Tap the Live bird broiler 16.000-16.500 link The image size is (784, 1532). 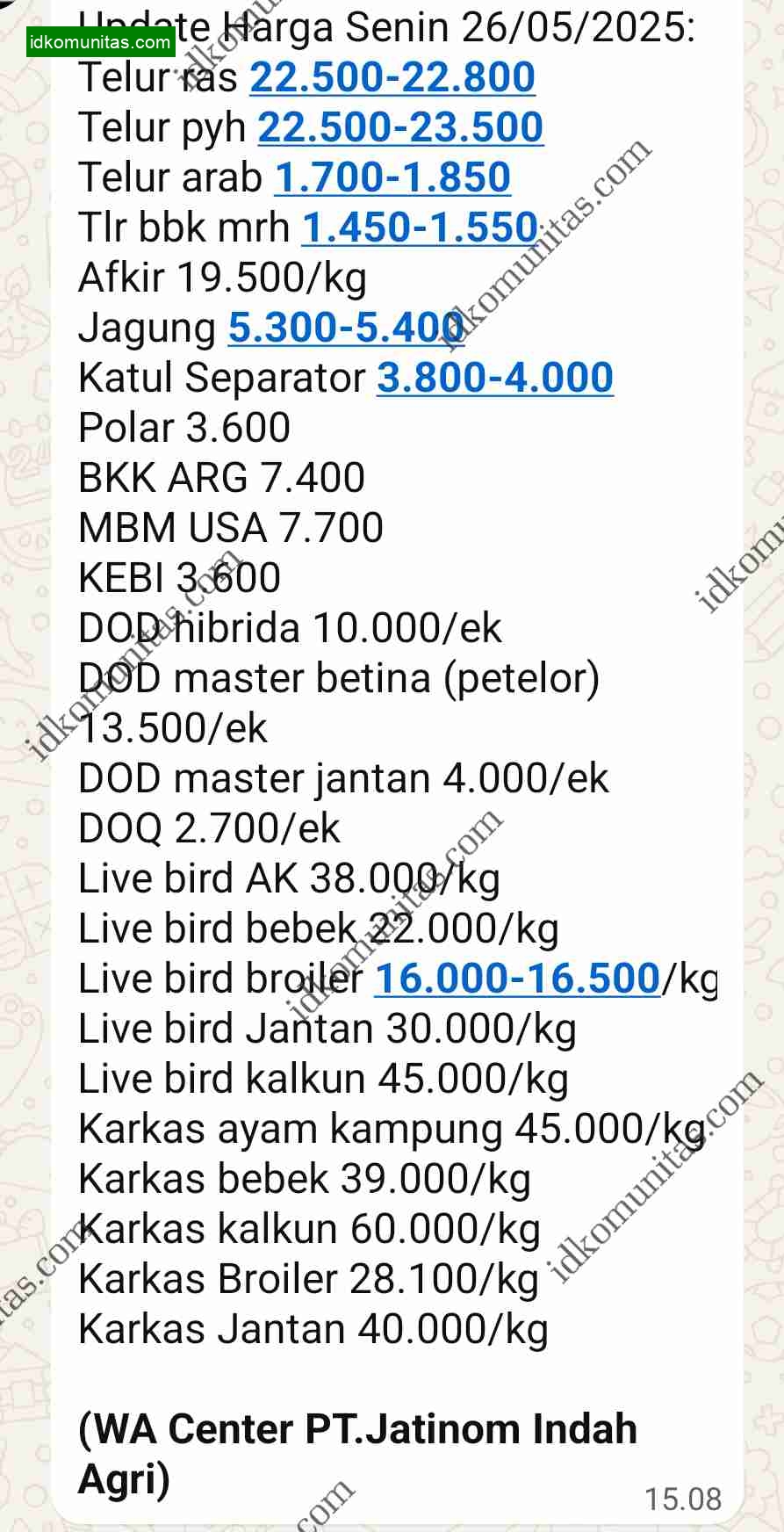[x=517, y=979]
